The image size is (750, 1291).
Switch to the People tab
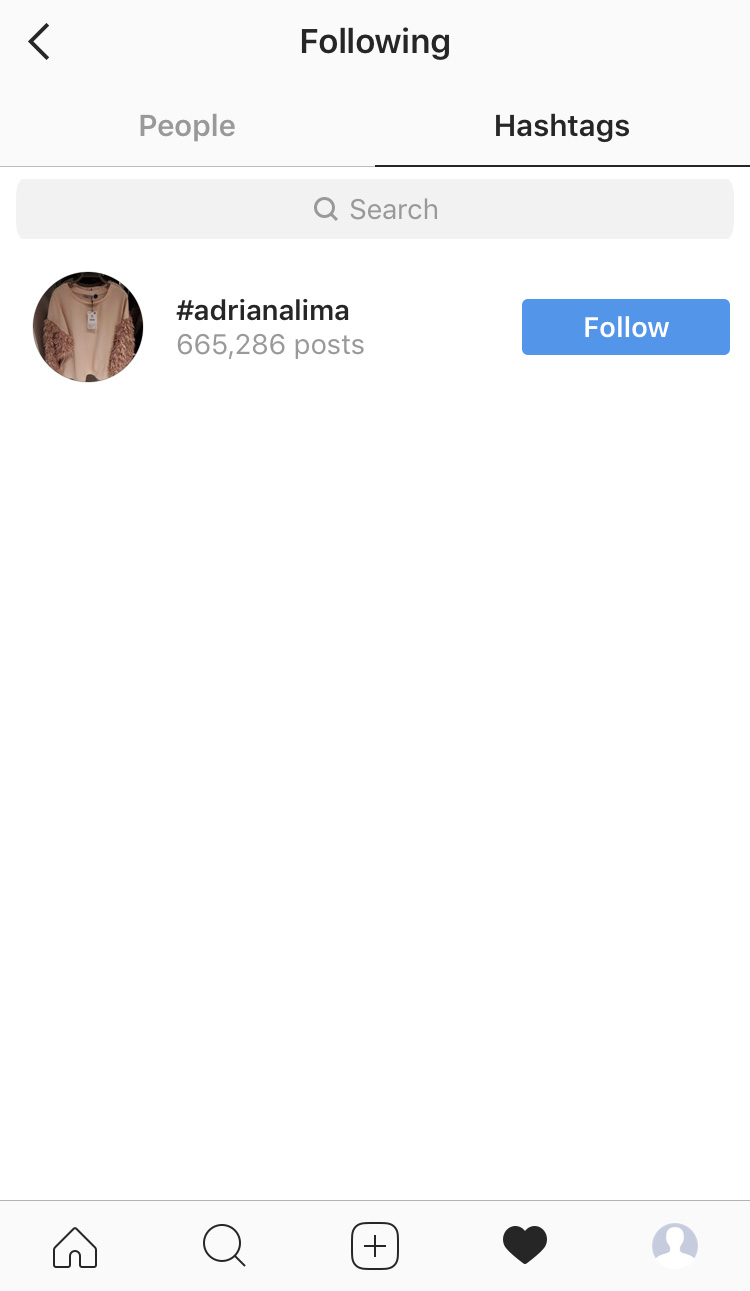click(x=187, y=126)
